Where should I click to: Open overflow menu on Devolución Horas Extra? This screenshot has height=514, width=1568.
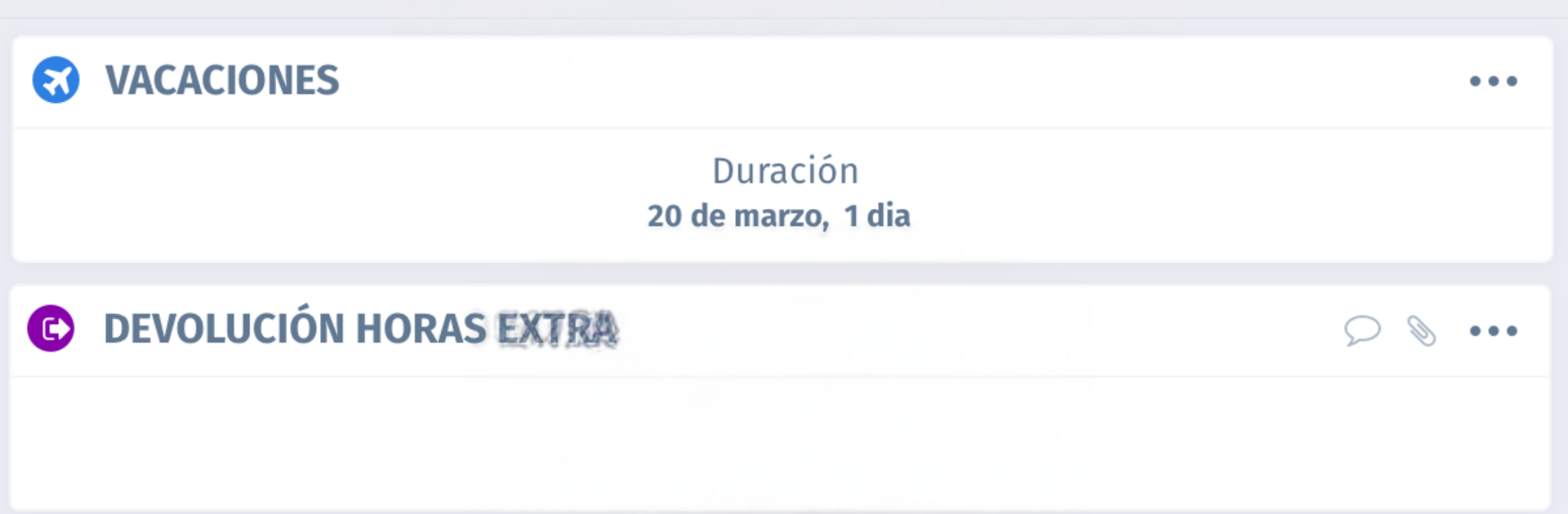point(1493,330)
